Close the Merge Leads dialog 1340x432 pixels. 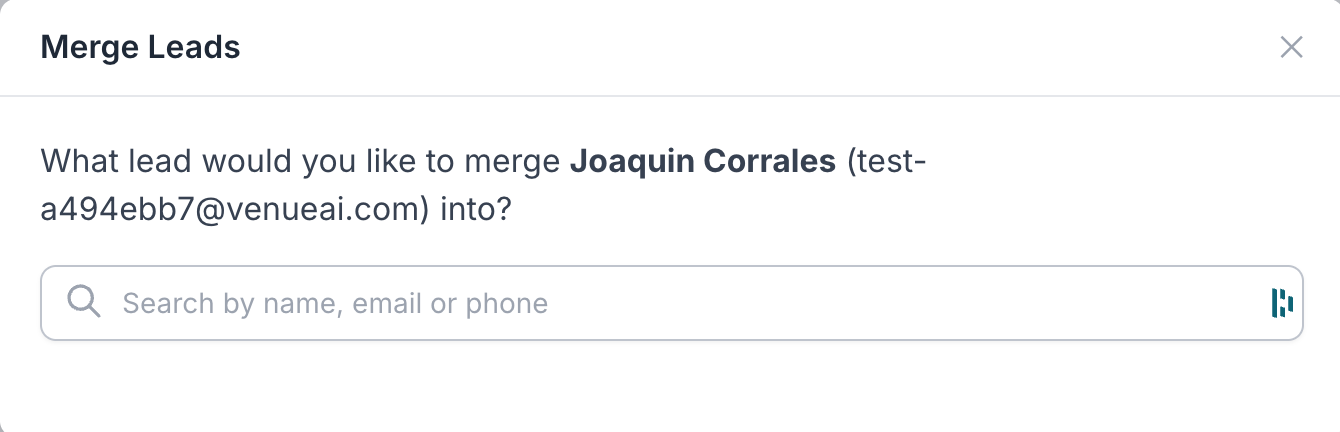coord(1291,47)
